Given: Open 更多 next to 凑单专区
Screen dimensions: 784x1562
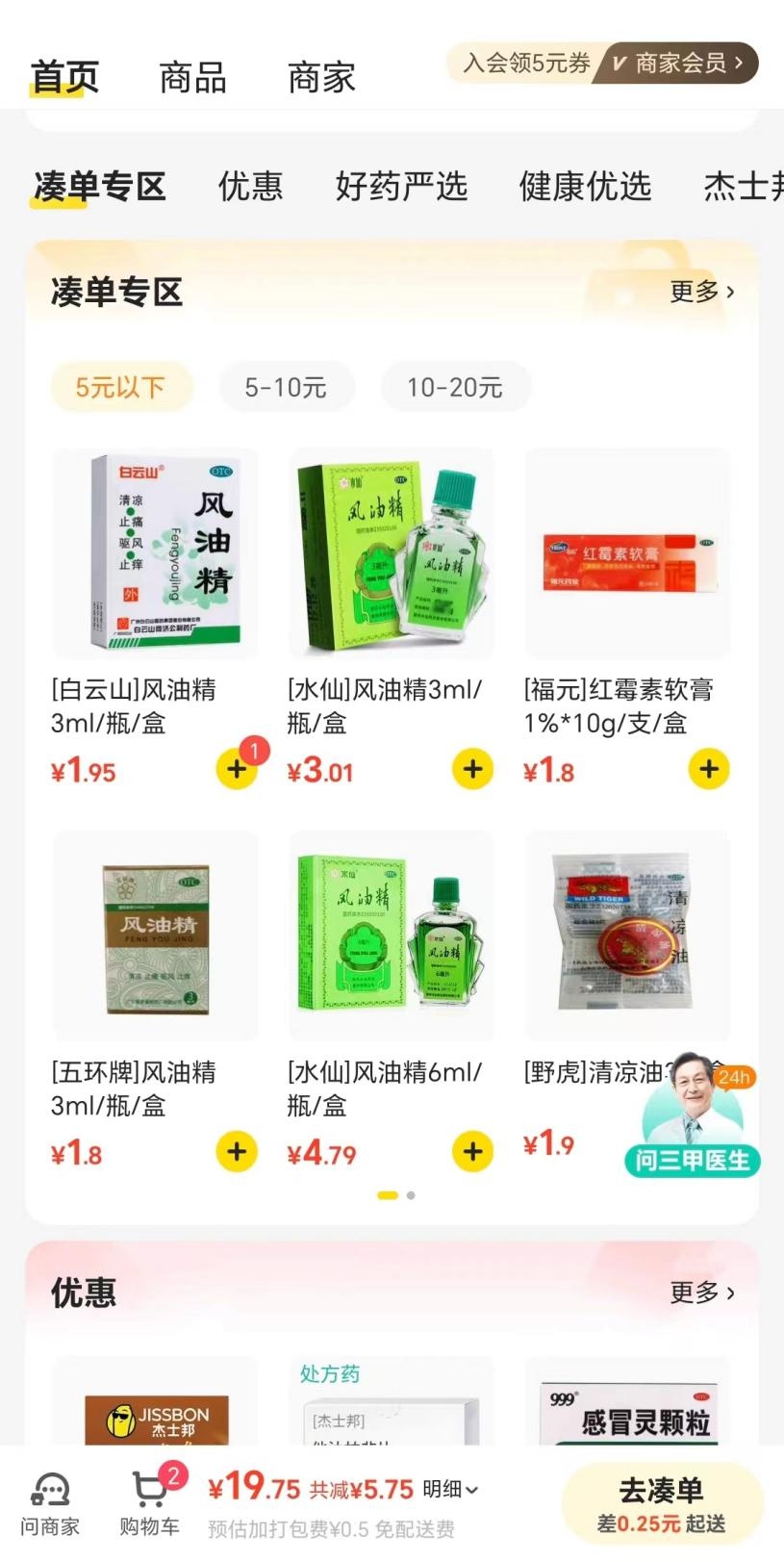Looking at the screenshot, I should [x=702, y=292].
